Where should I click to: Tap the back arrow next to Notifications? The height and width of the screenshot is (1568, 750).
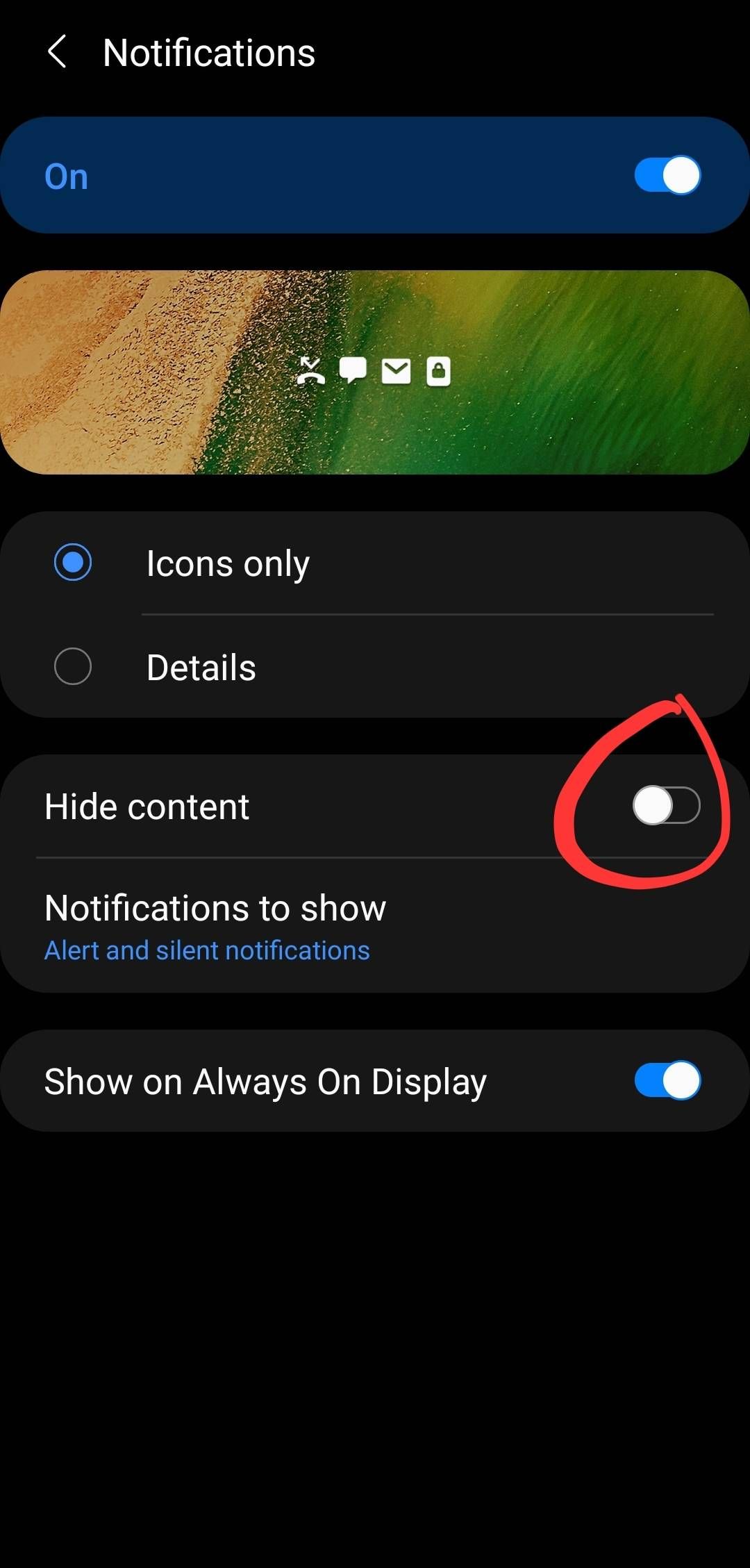point(58,51)
